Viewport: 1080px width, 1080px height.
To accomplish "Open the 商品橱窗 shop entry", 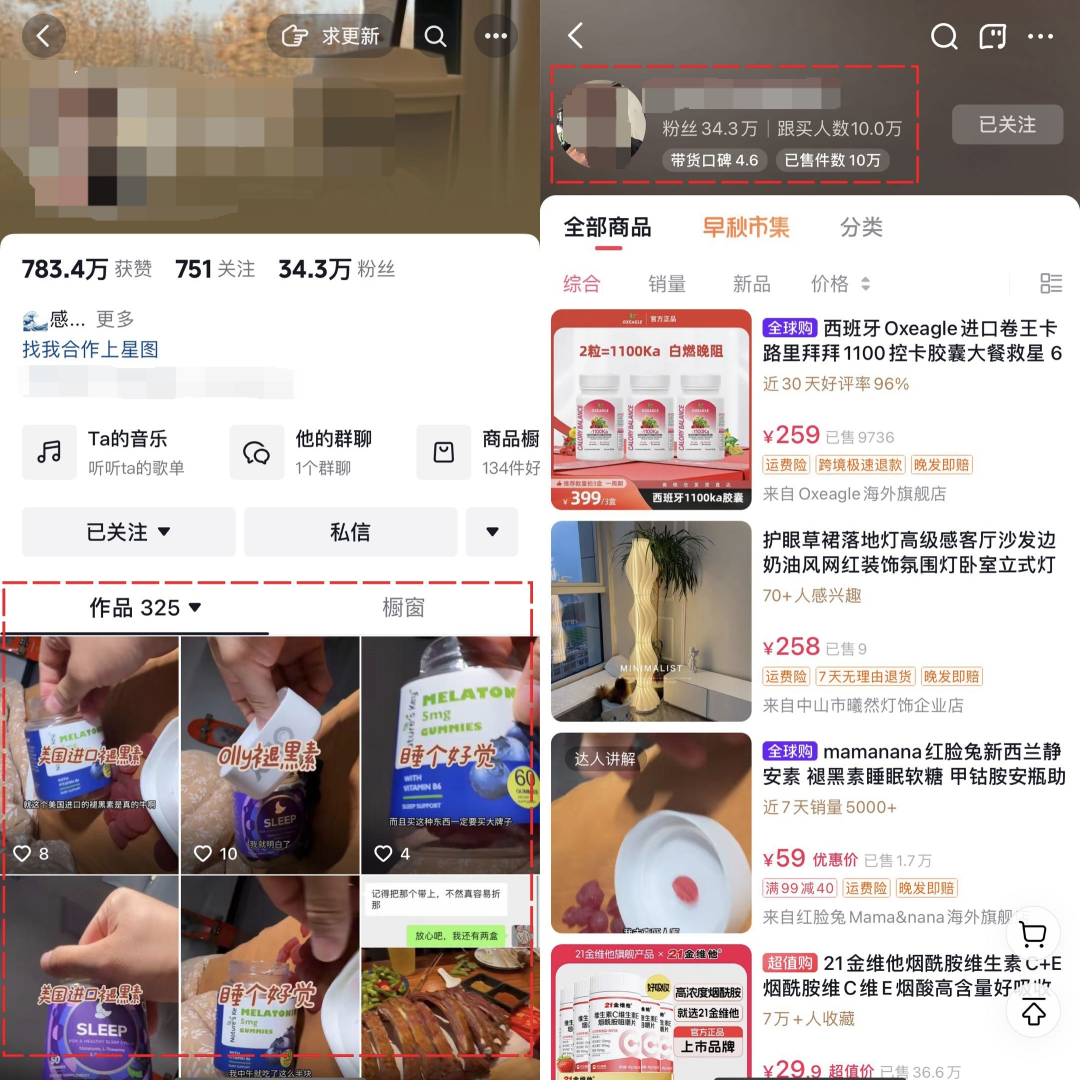I will point(480,452).
